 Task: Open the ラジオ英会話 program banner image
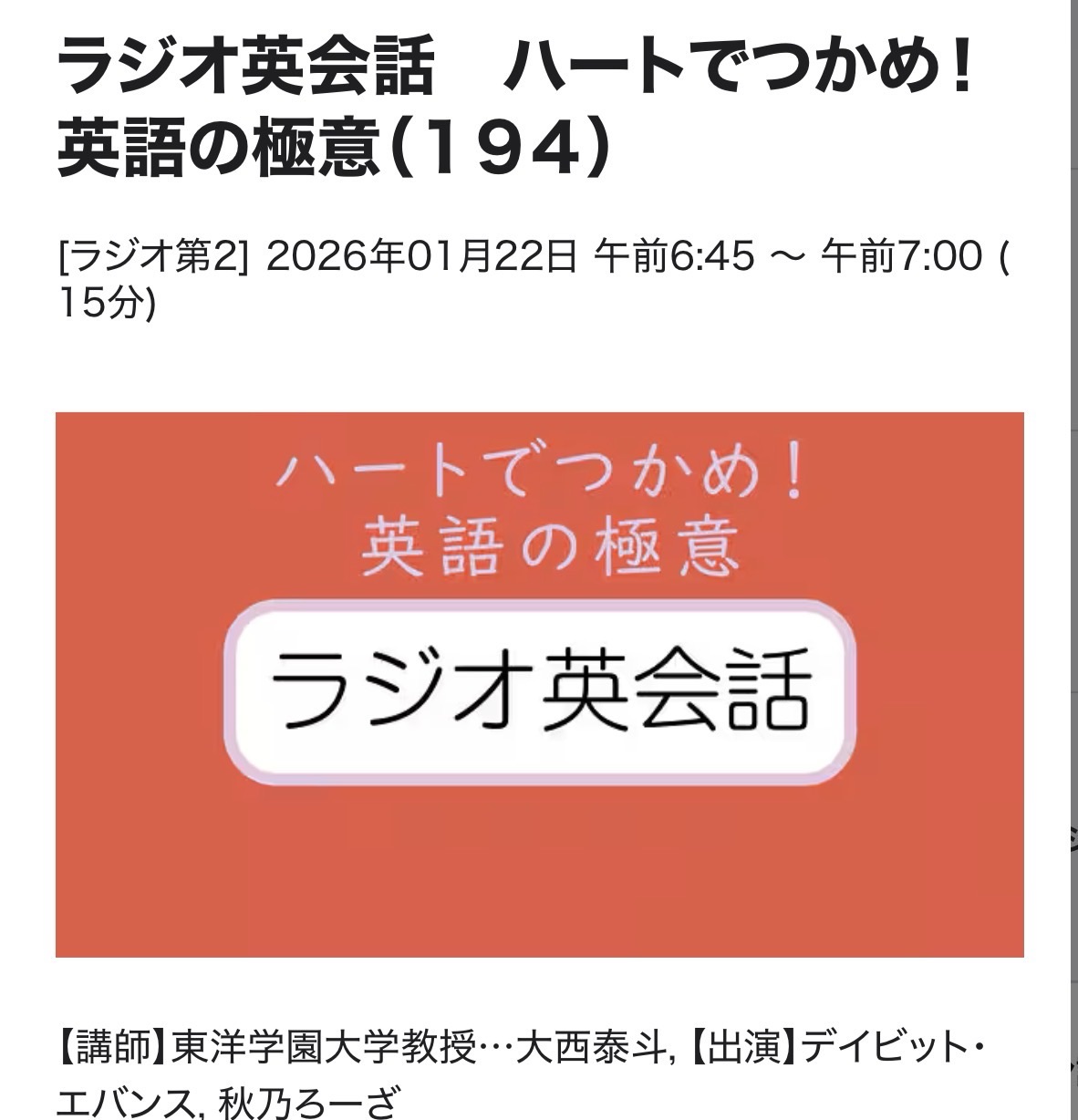point(539,684)
